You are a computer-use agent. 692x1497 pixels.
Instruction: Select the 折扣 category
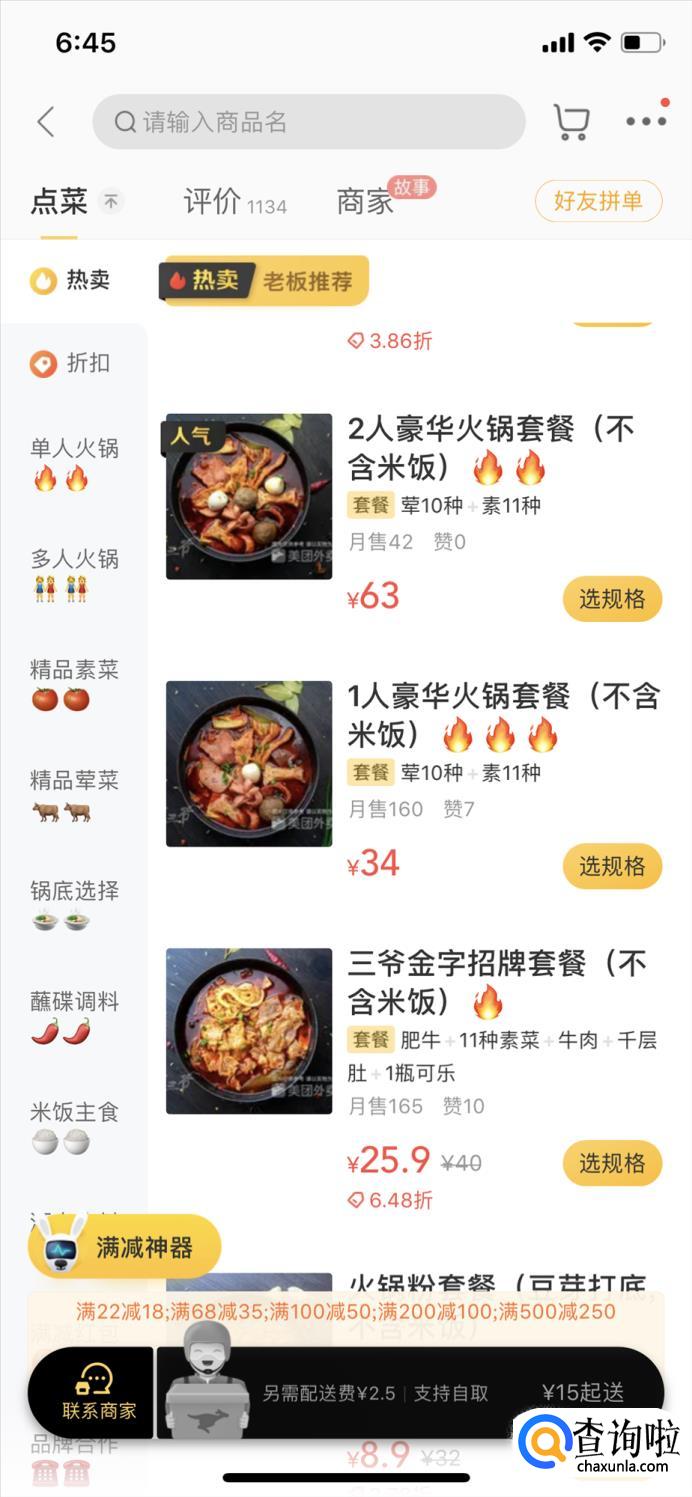click(73, 363)
